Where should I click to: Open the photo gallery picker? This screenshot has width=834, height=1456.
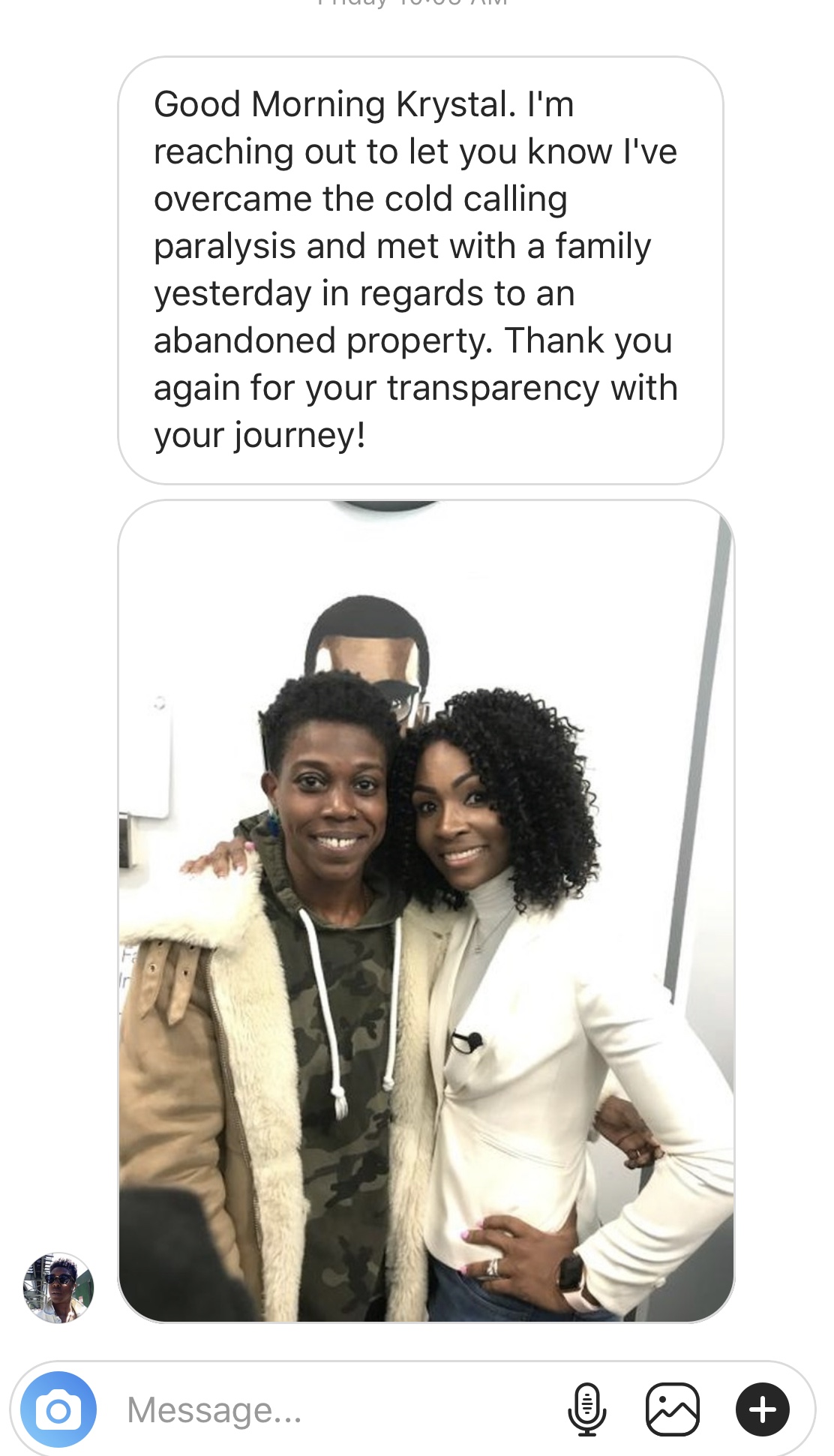[672, 1409]
